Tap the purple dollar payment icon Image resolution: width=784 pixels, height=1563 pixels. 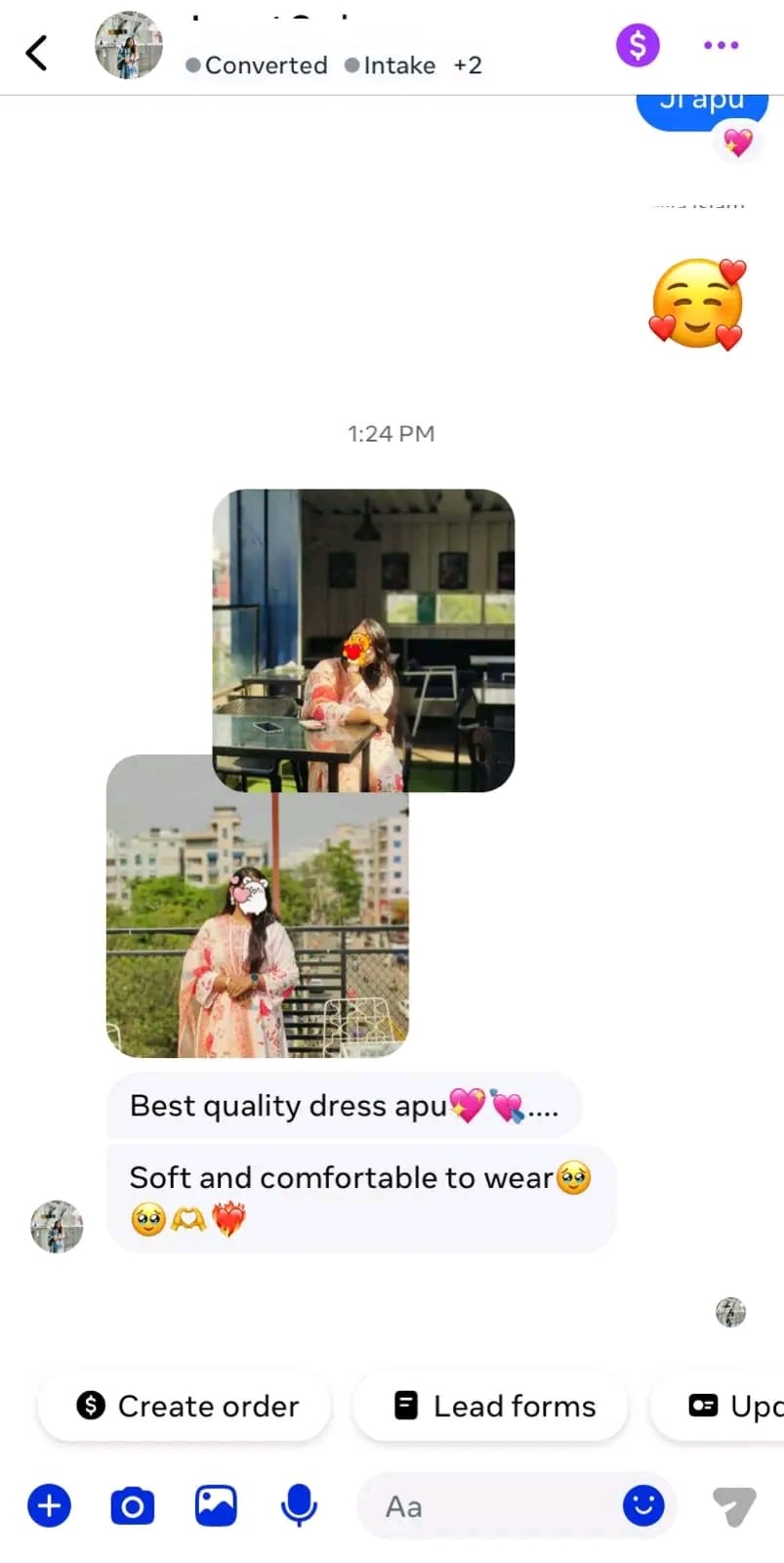click(x=638, y=45)
